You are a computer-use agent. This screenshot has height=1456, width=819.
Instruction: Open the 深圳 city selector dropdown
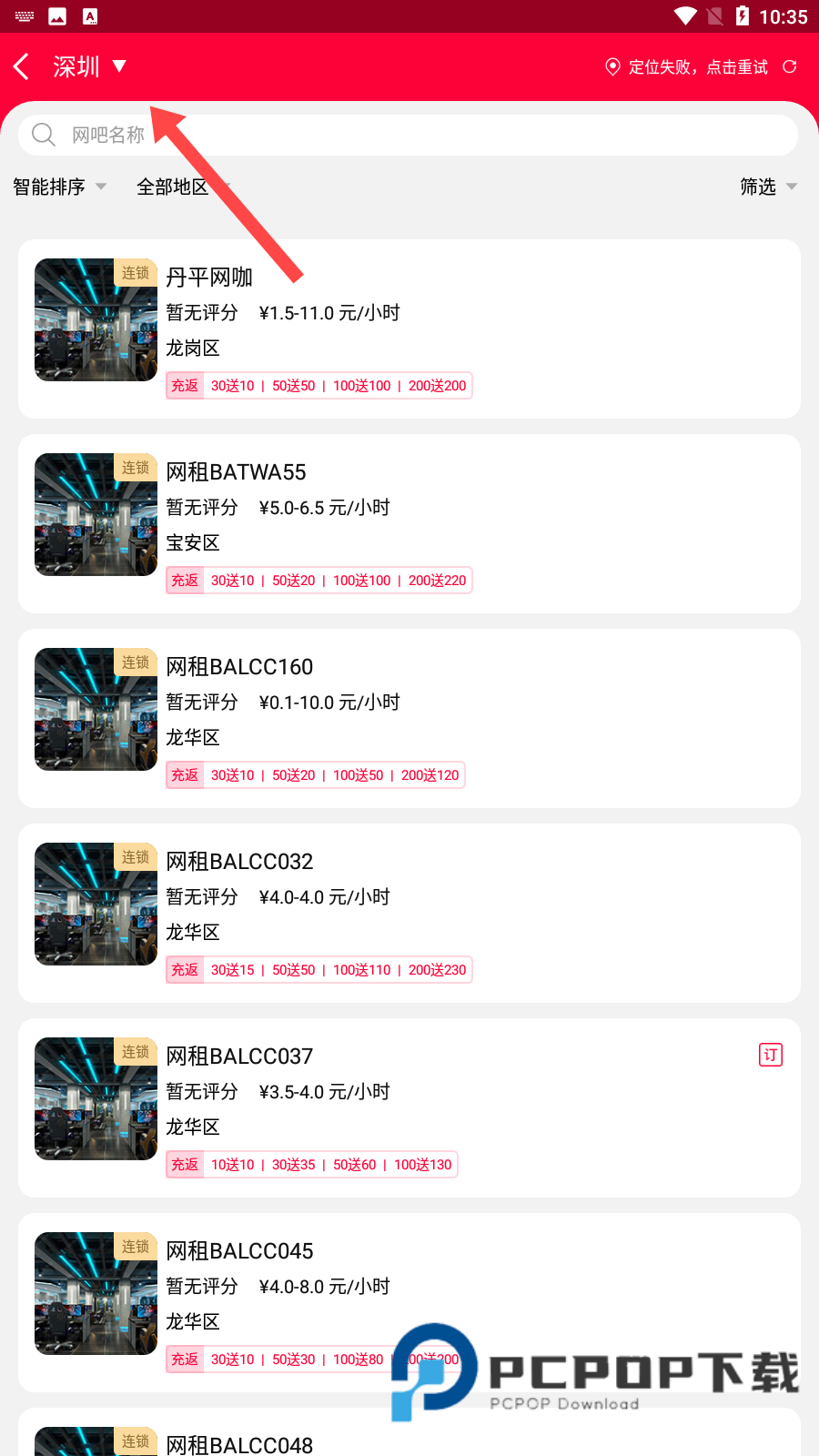(88, 66)
